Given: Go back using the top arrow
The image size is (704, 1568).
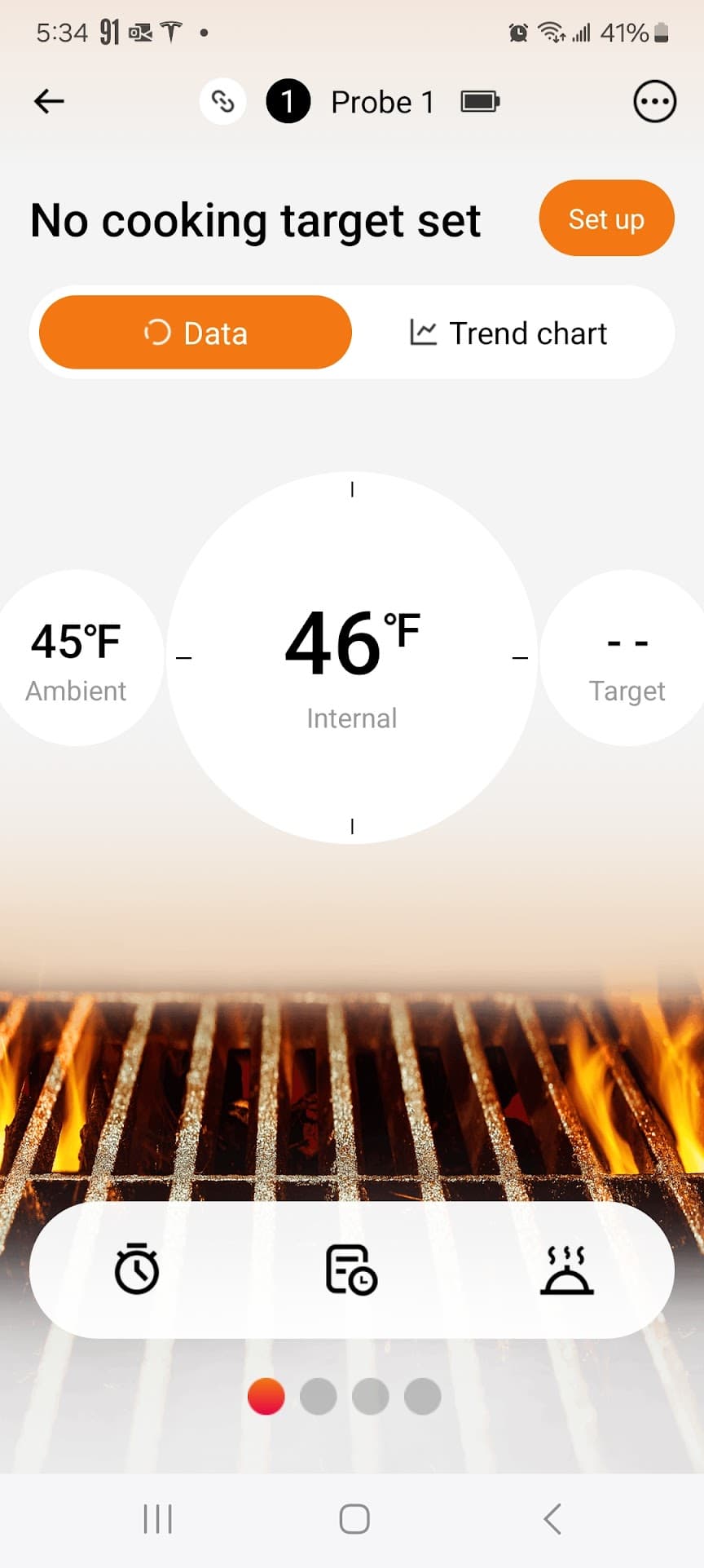Looking at the screenshot, I should pos(49,101).
